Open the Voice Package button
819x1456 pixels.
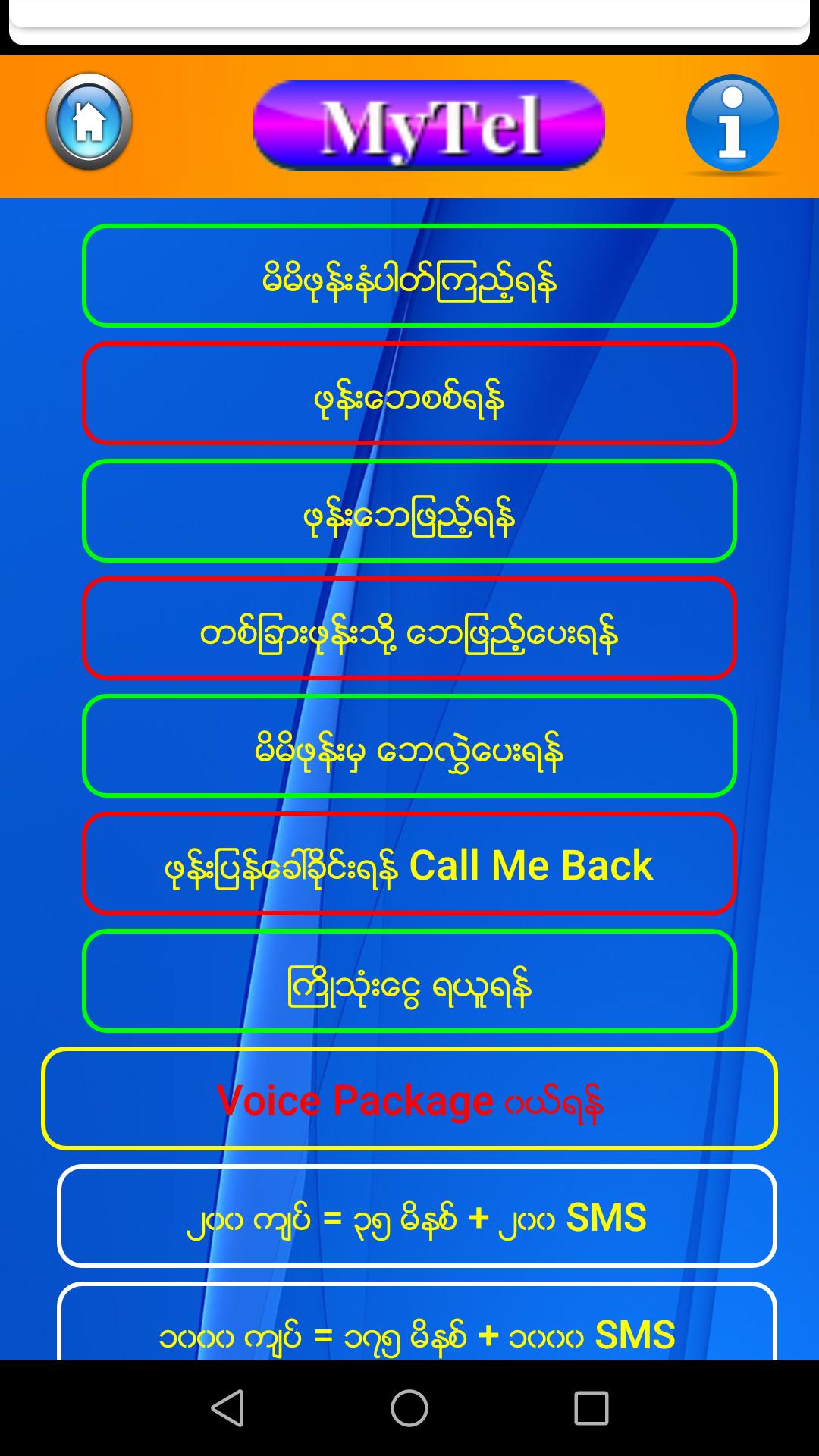[x=409, y=1099]
